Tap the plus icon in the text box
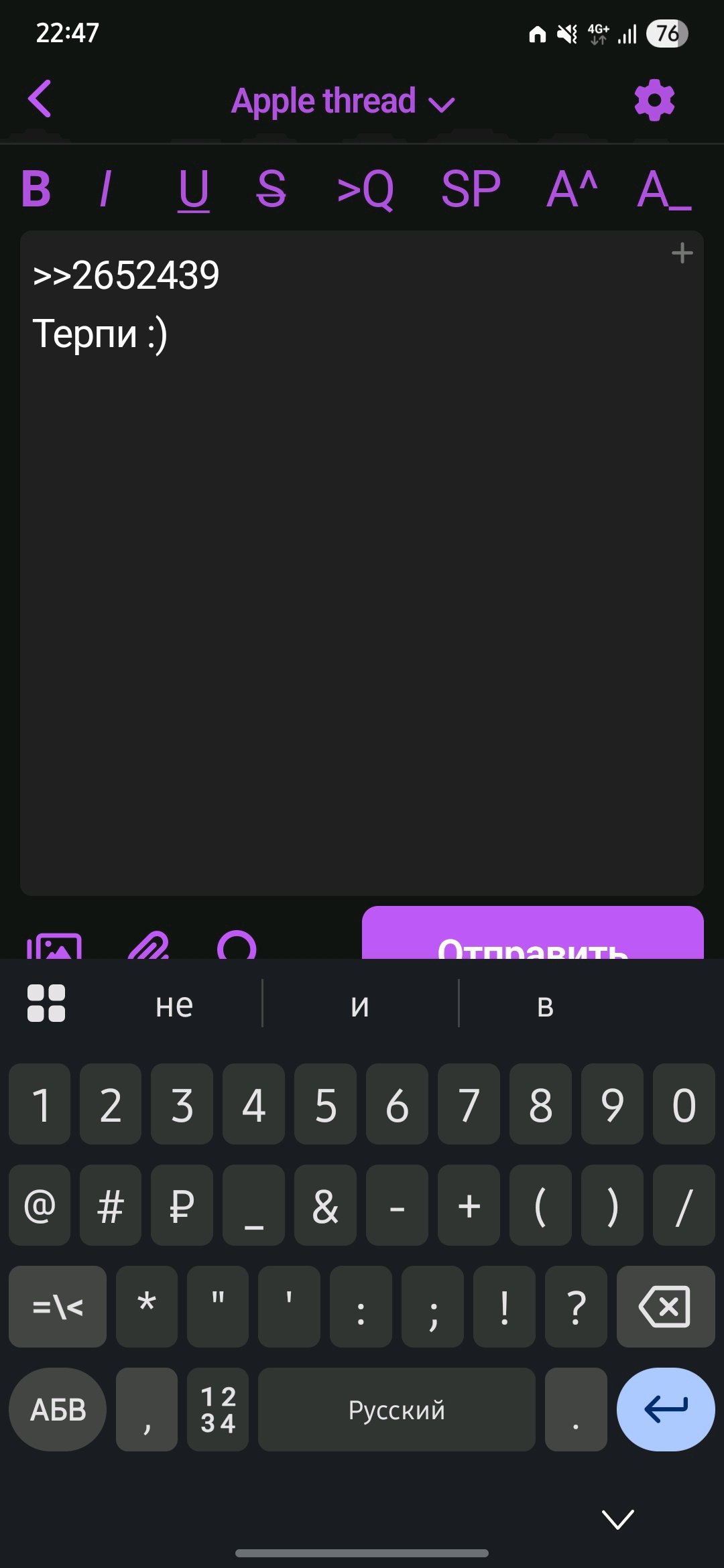Screen dimensions: 724x1568 pyautogui.click(x=682, y=253)
